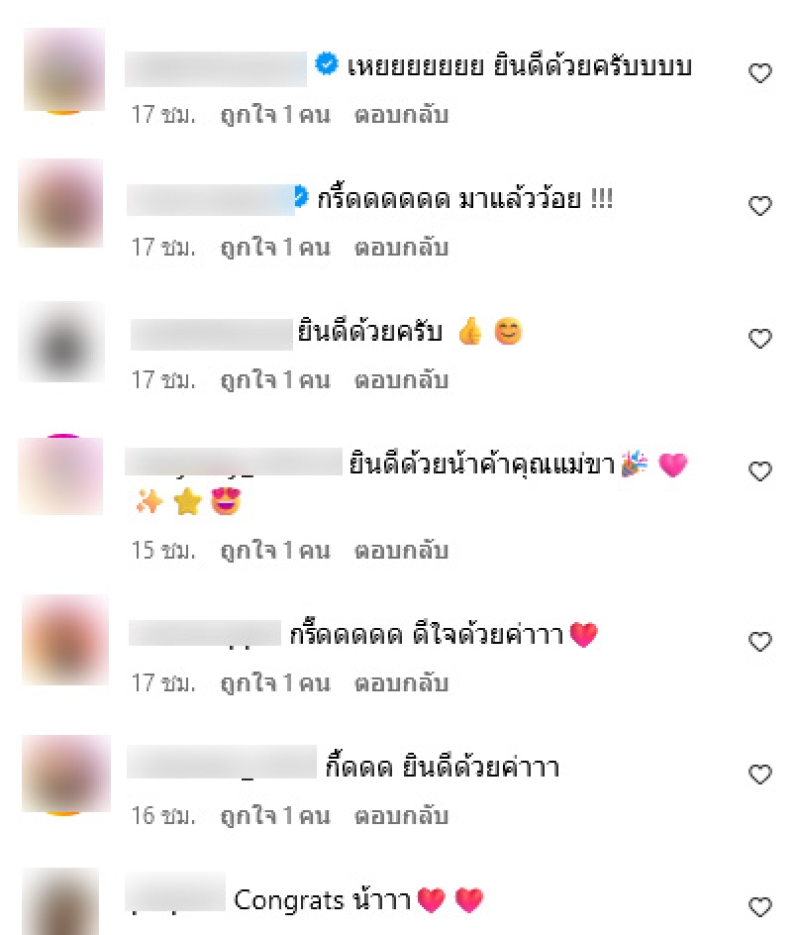Tap ตอบกลับ under "กรี๊ดดดดดด มาแล้วว้อย !!!"
Screen dimensions: 800x935
(x=401, y=248)
